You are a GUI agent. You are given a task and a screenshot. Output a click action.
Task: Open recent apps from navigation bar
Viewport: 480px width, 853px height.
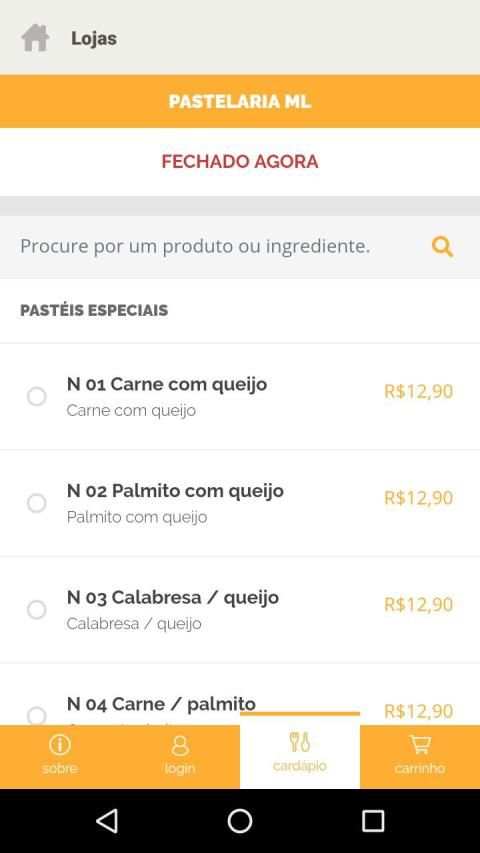[x=373, y=820]
